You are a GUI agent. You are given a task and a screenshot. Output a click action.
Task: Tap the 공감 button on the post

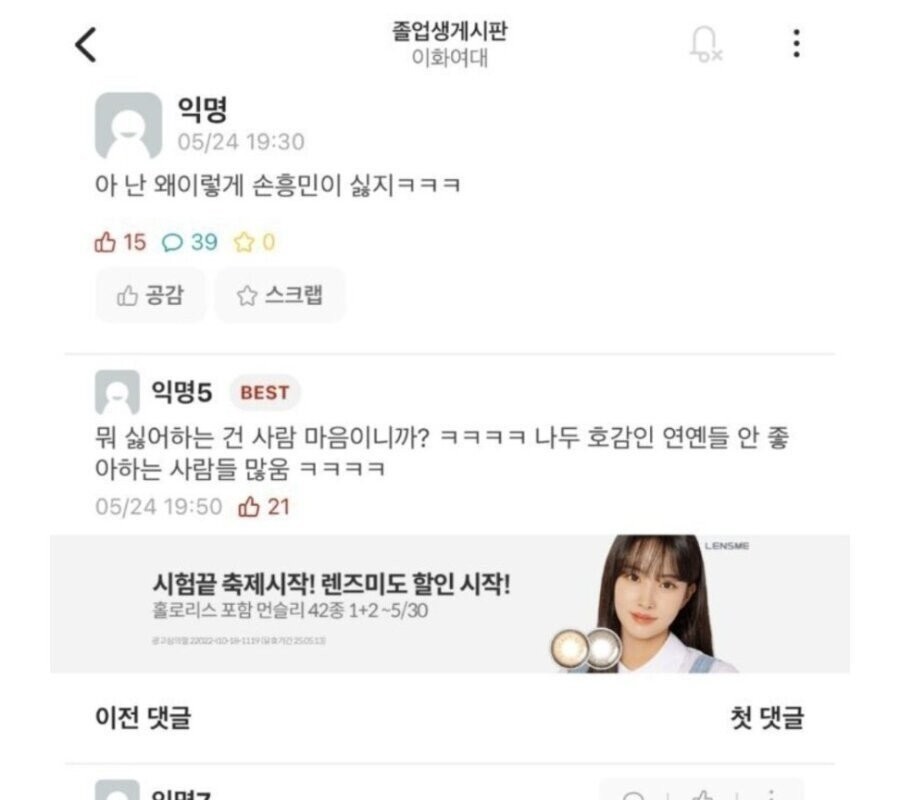click(x=150, y=295)
